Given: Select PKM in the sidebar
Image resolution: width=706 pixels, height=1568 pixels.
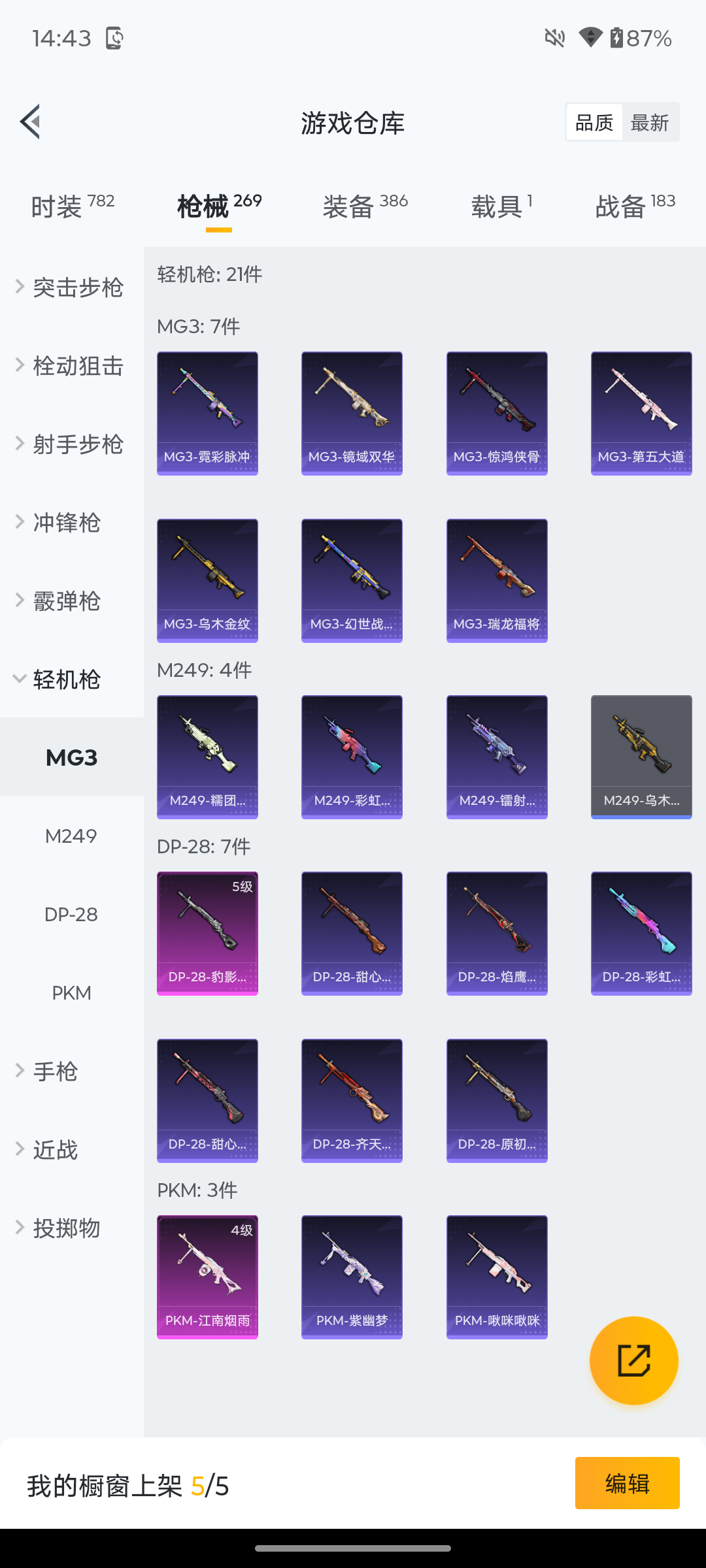Looking at the screenshot, I should [x=71, y=993].
